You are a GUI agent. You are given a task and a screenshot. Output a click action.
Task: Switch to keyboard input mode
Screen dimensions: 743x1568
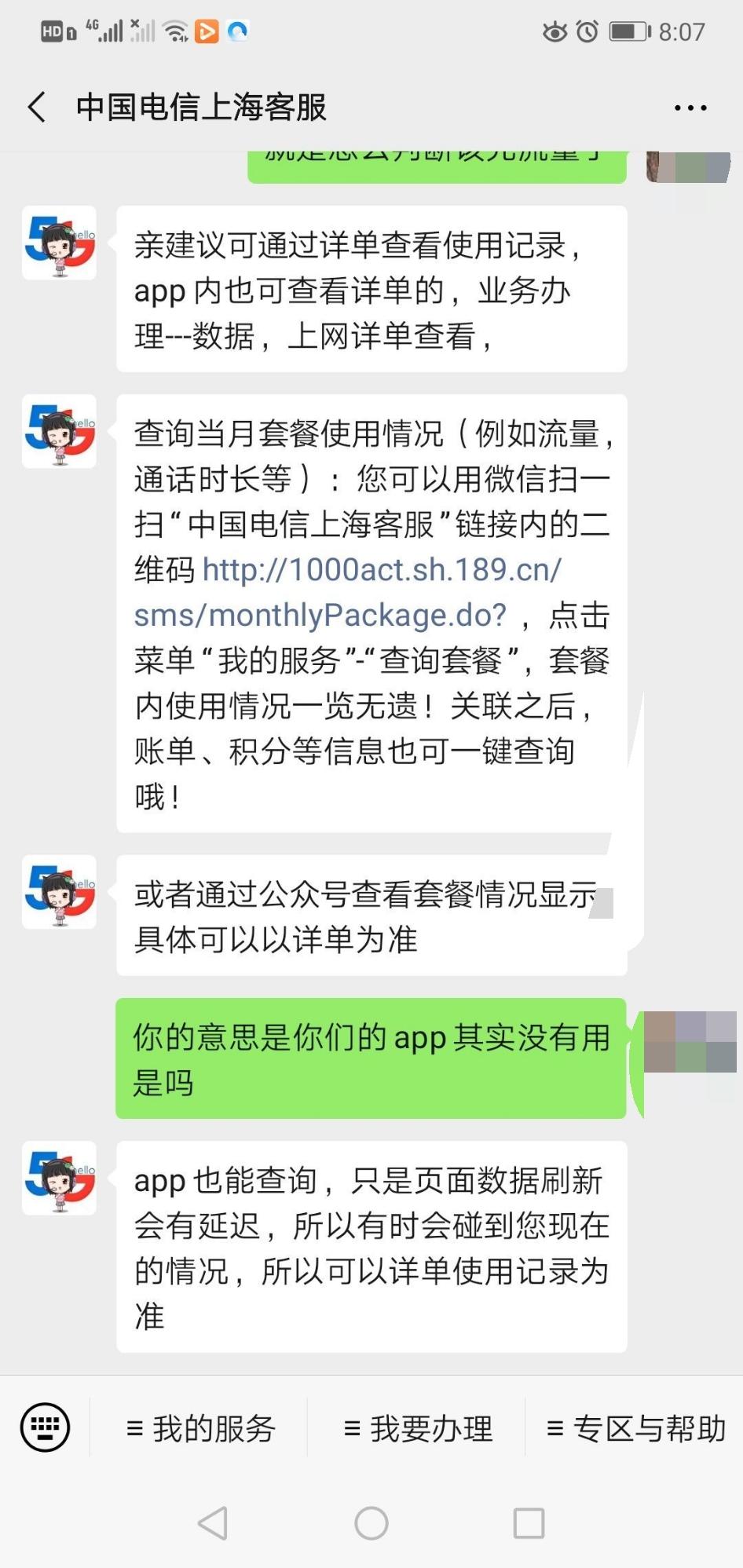tap(45, 1427)
